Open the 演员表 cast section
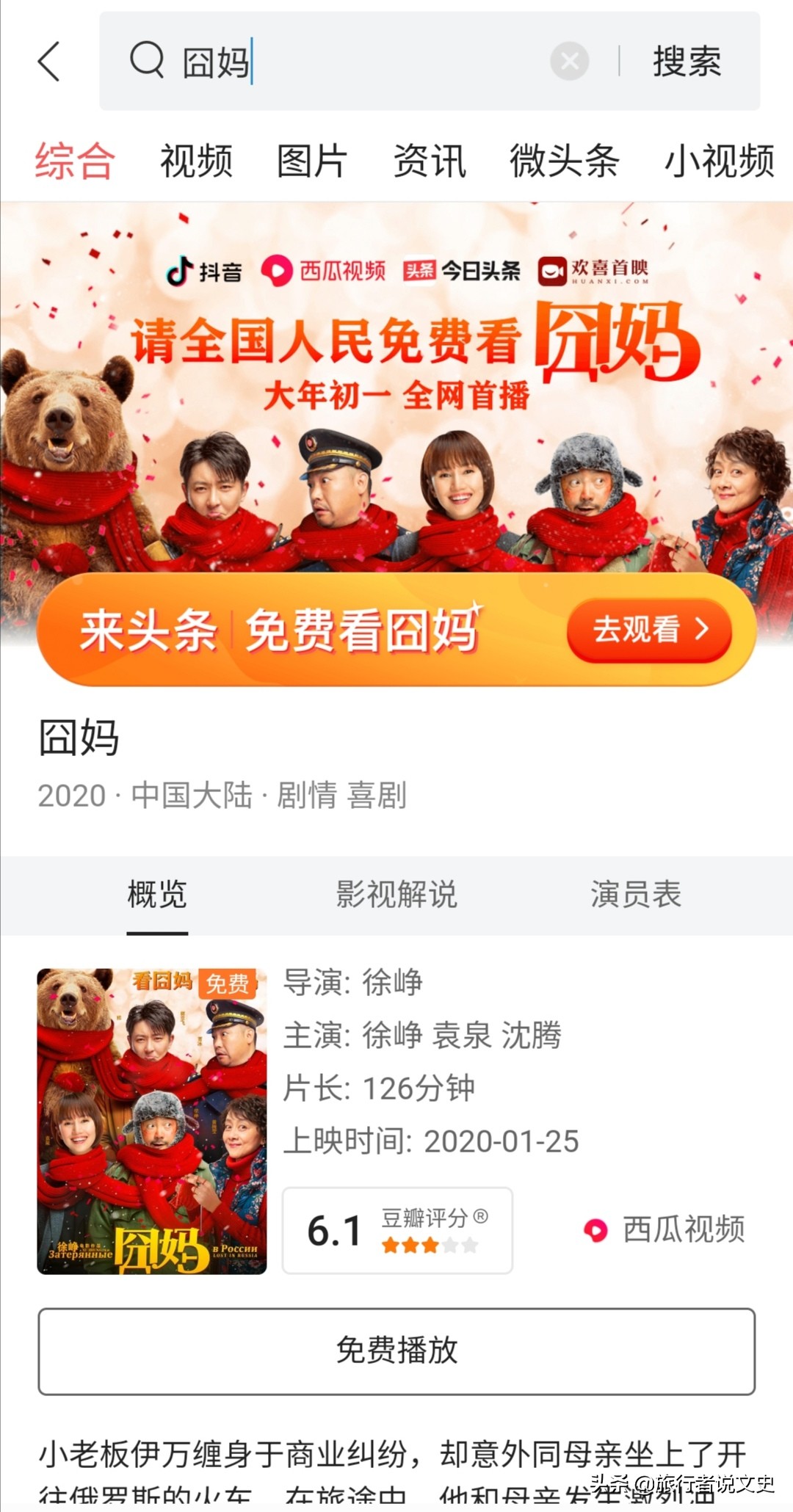This screenshot has width=793, height=1512. click(636, 894)
